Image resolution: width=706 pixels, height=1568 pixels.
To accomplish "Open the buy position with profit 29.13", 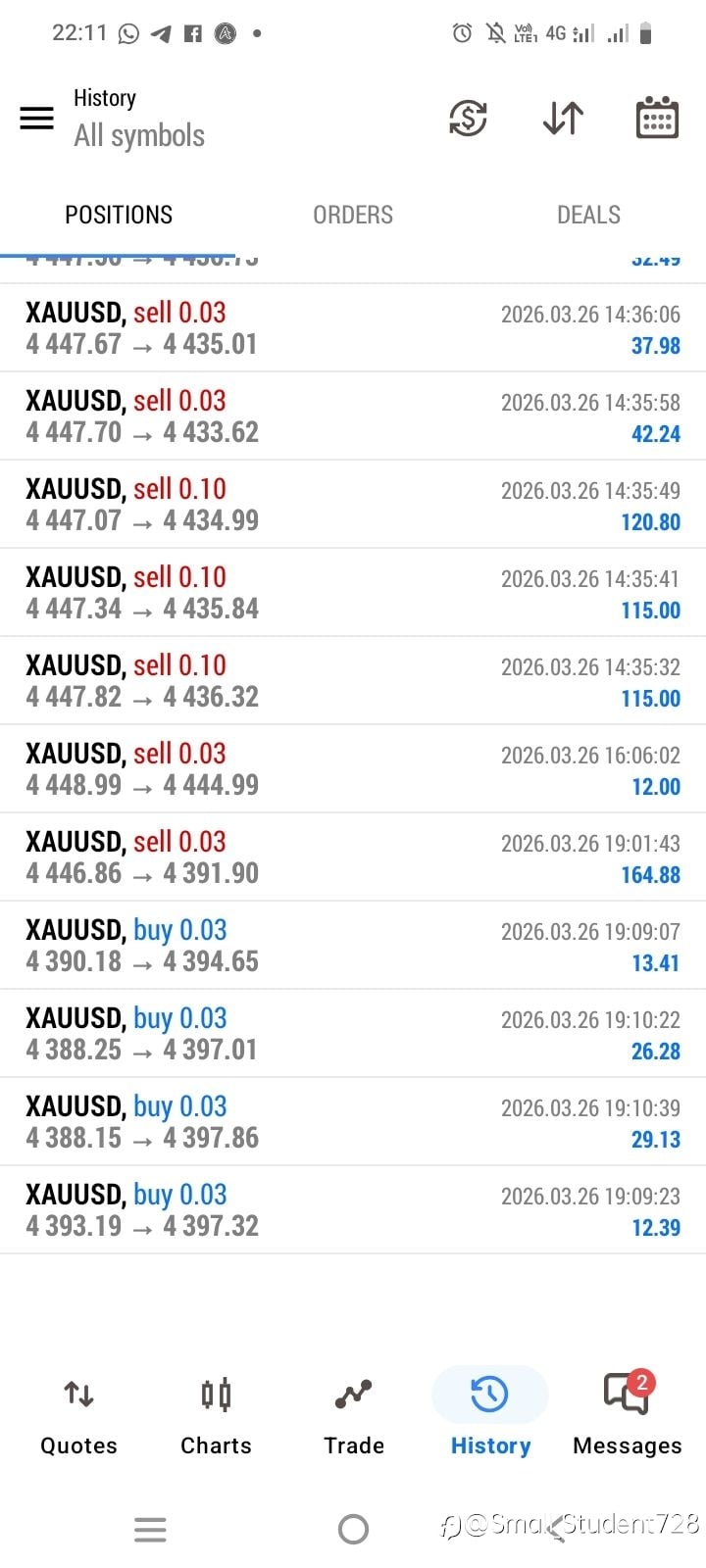I will point(353,1122).
